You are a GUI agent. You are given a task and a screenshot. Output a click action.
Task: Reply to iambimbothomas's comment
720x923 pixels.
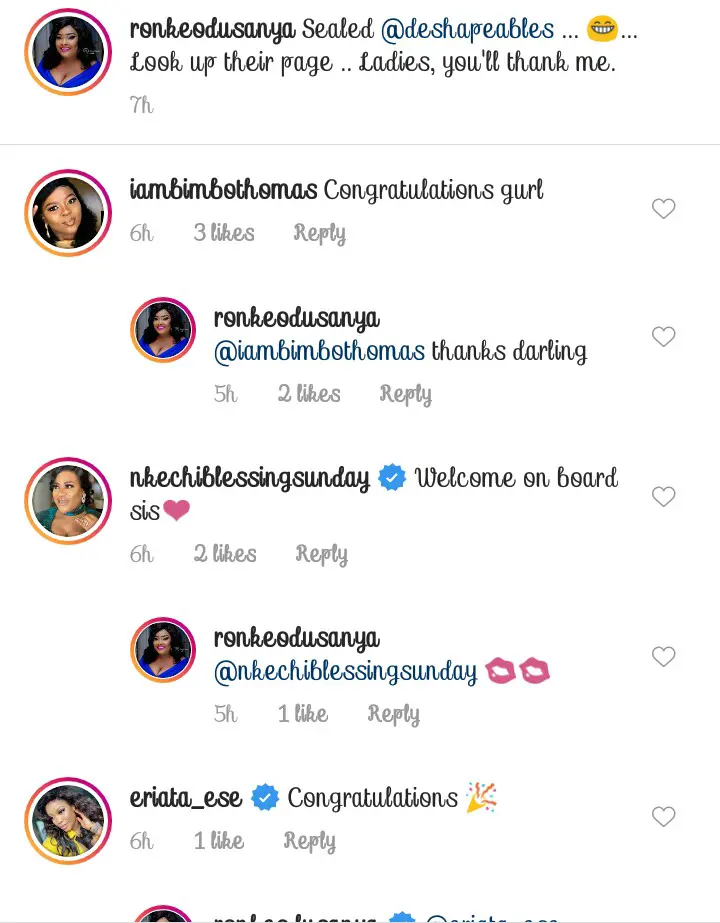319,233
